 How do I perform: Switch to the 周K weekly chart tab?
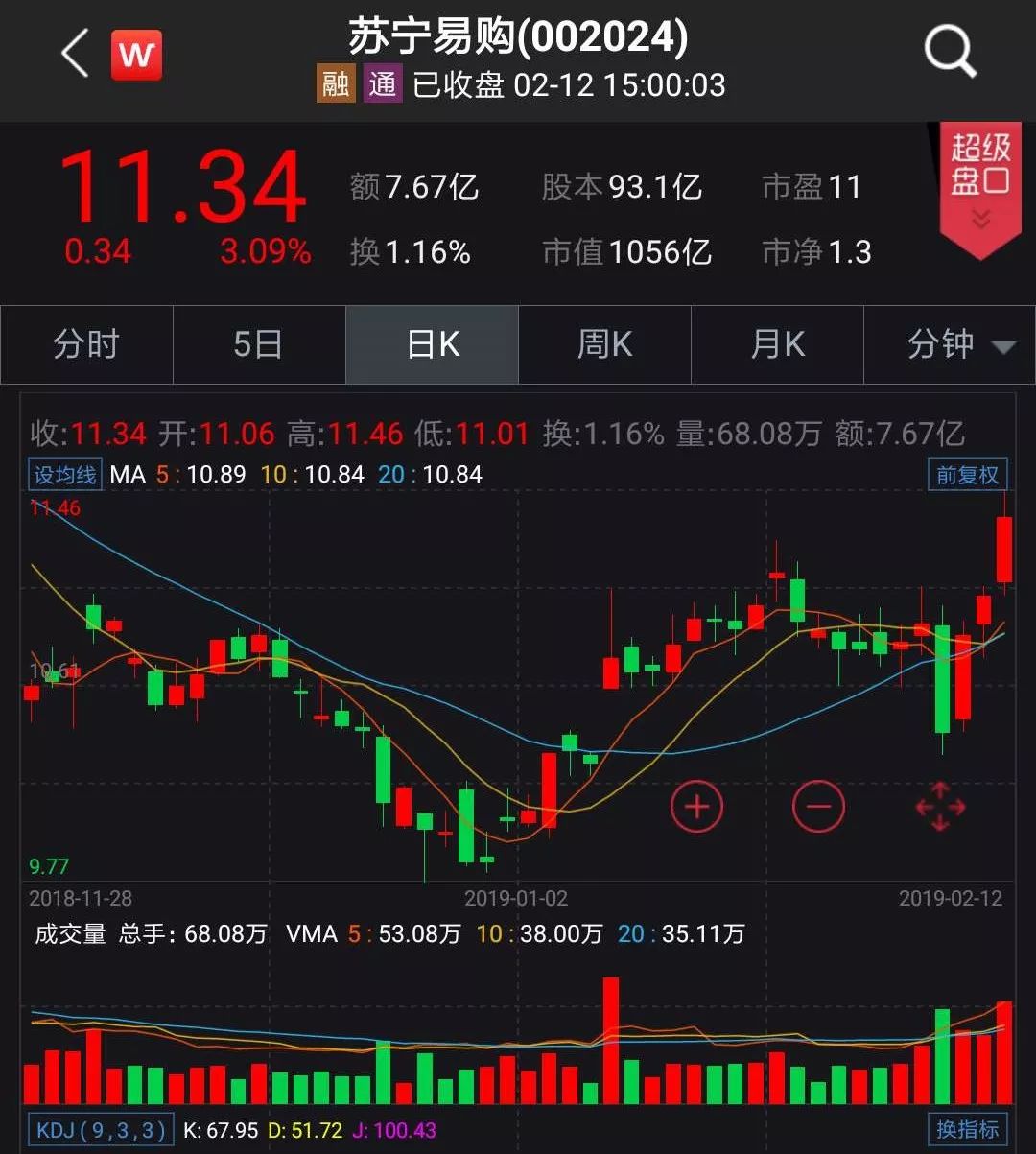pyautogui.click(x=604, y=344)
